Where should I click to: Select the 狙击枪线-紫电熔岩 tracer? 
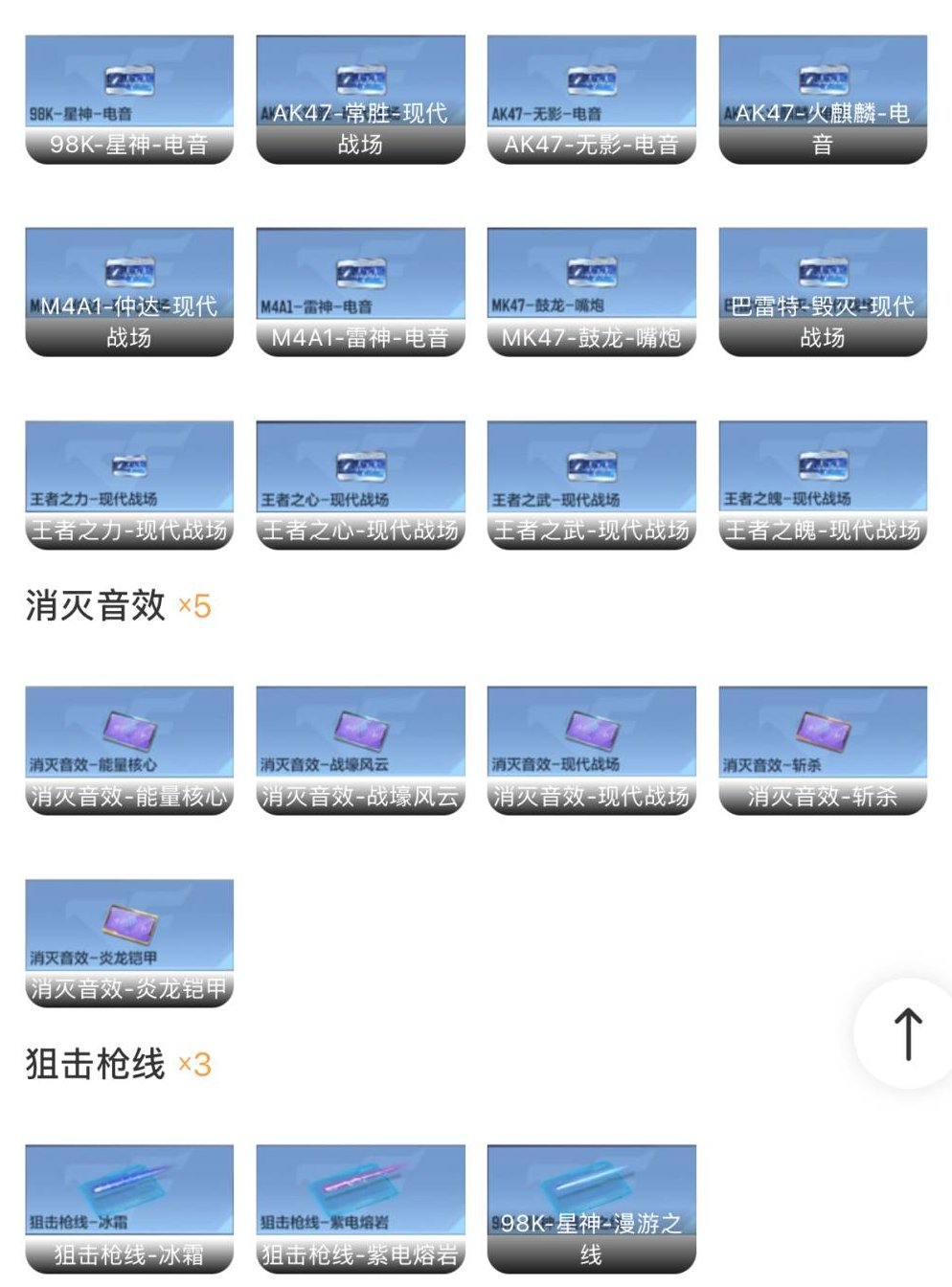pos(358,1202)
